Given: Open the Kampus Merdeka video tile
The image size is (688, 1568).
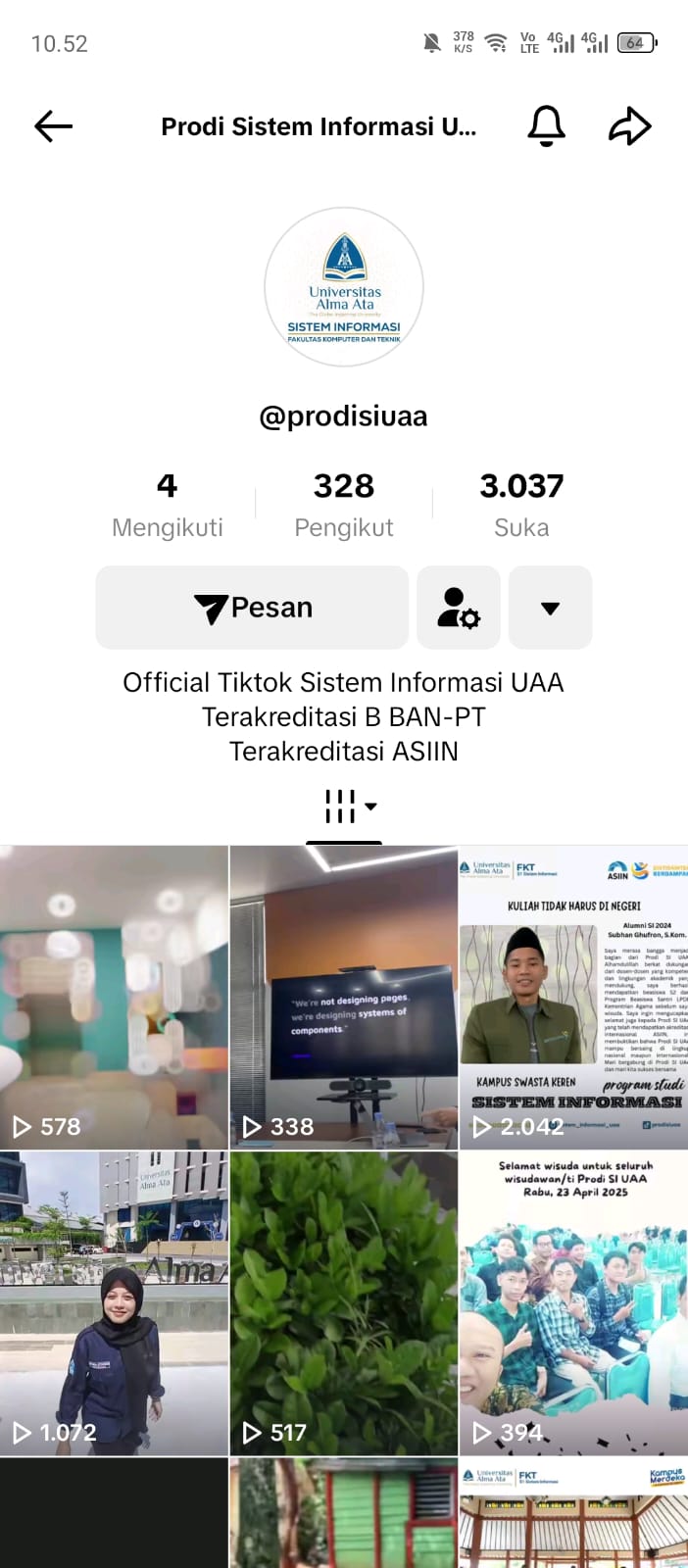Looking at the screenshot, I should [x=573, y=1514].
